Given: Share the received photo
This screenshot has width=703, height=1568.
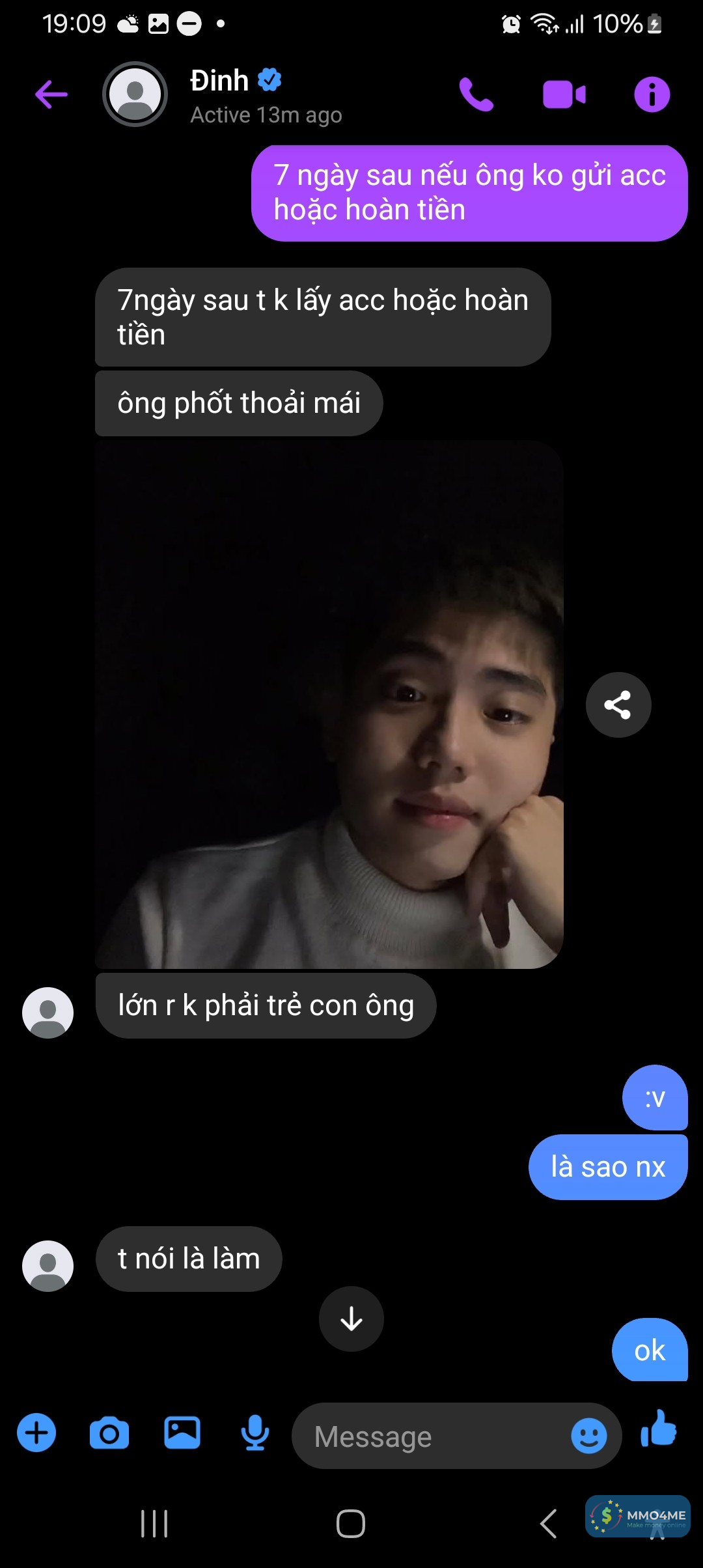Looking at the screenshot, I should pos(618,705).
